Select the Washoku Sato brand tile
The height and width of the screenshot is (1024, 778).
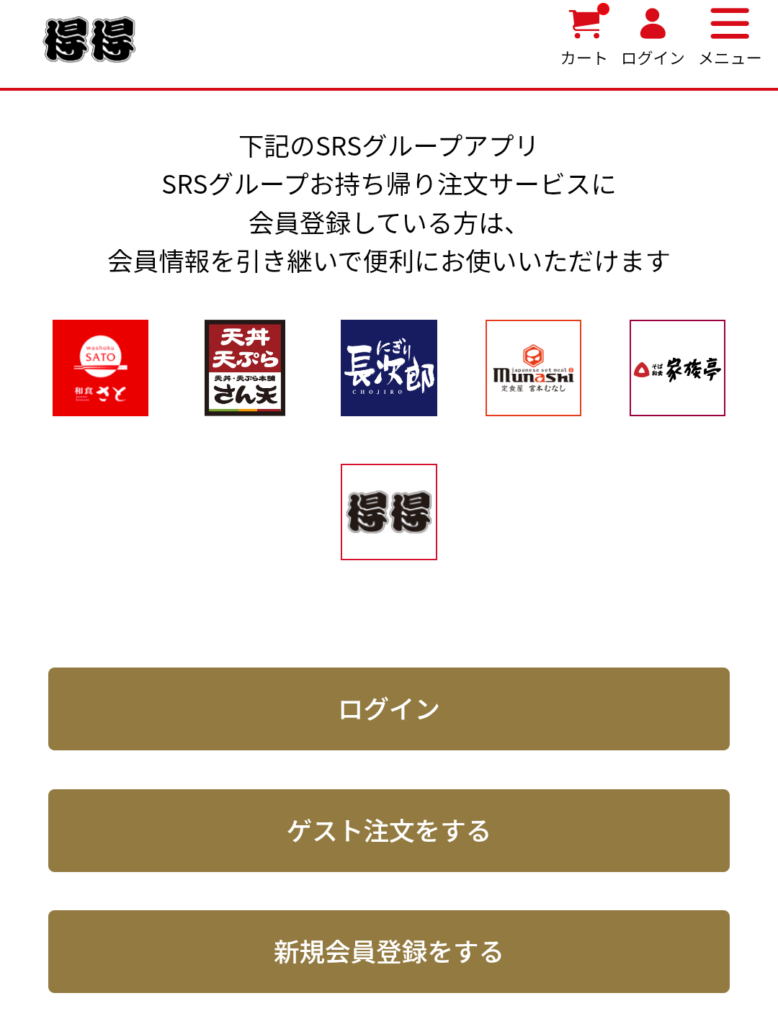100,368
